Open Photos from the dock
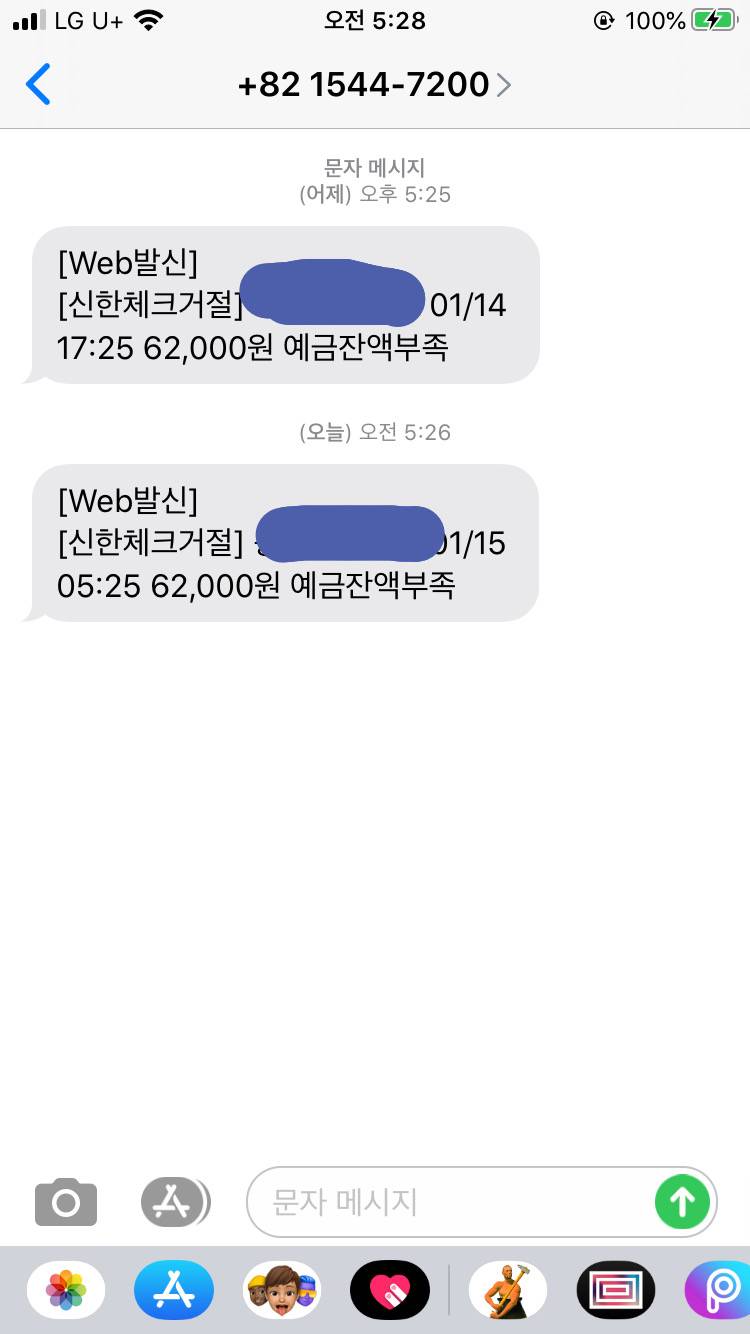 tap(65, 1290)
